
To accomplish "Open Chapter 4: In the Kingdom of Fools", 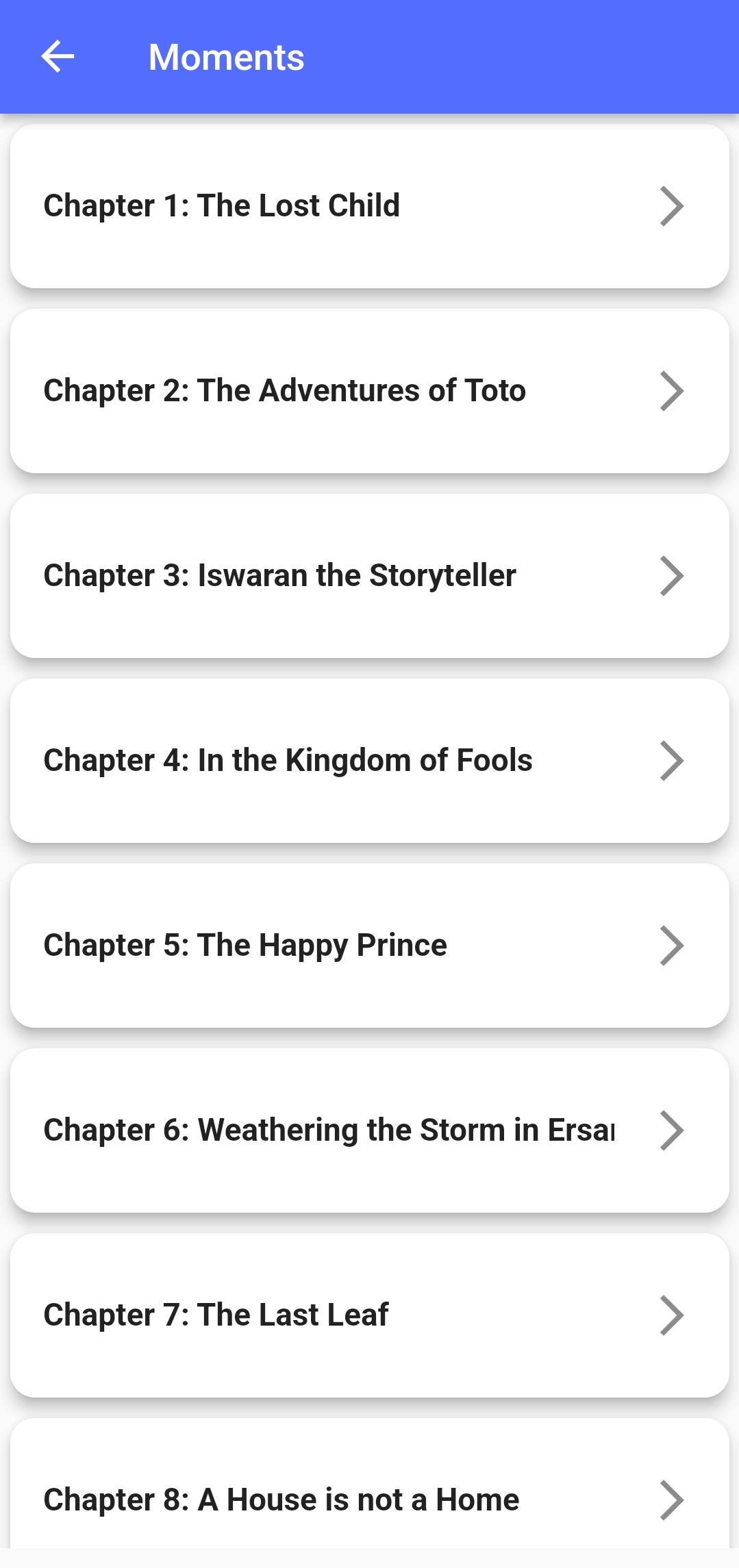I will [370, 761].
